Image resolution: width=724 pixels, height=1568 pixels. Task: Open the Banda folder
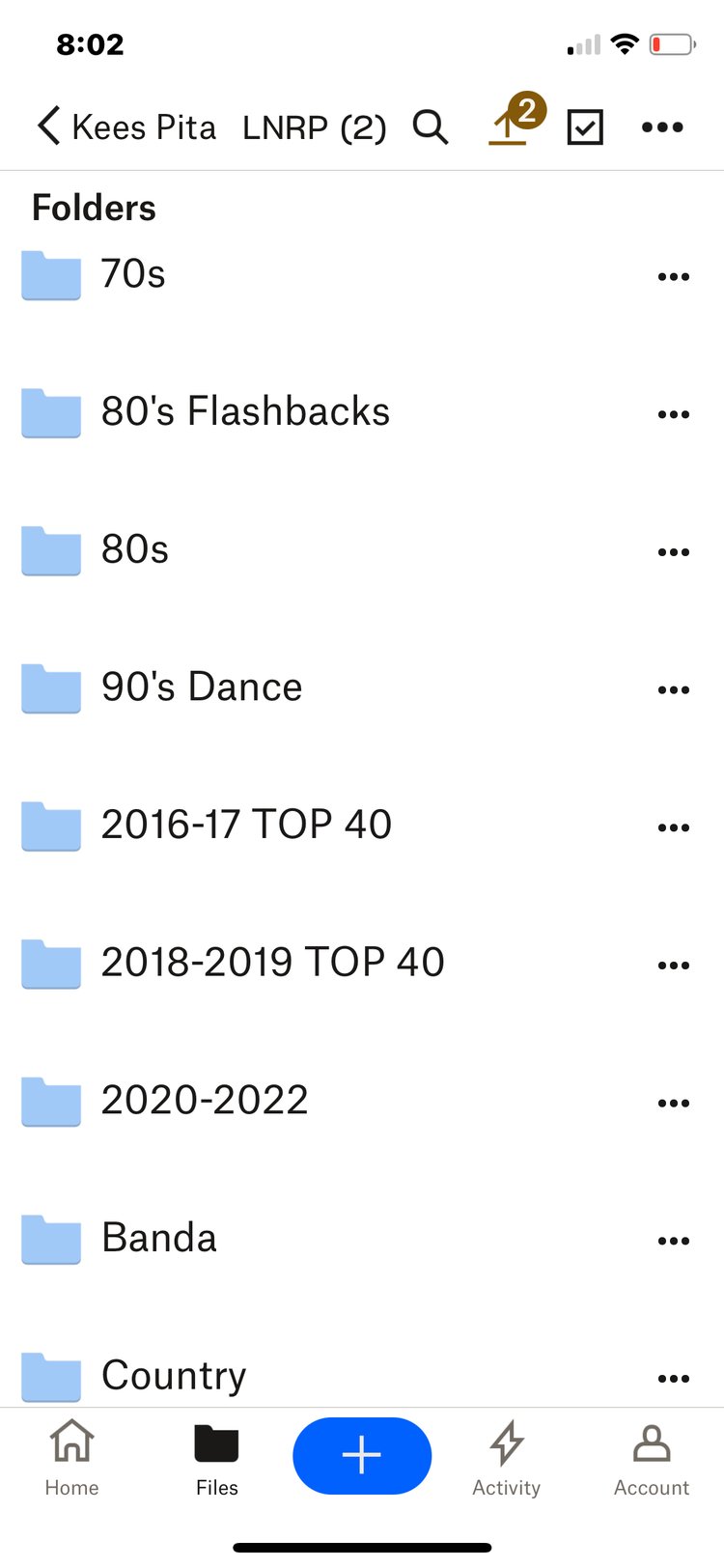click(362, 1240)
